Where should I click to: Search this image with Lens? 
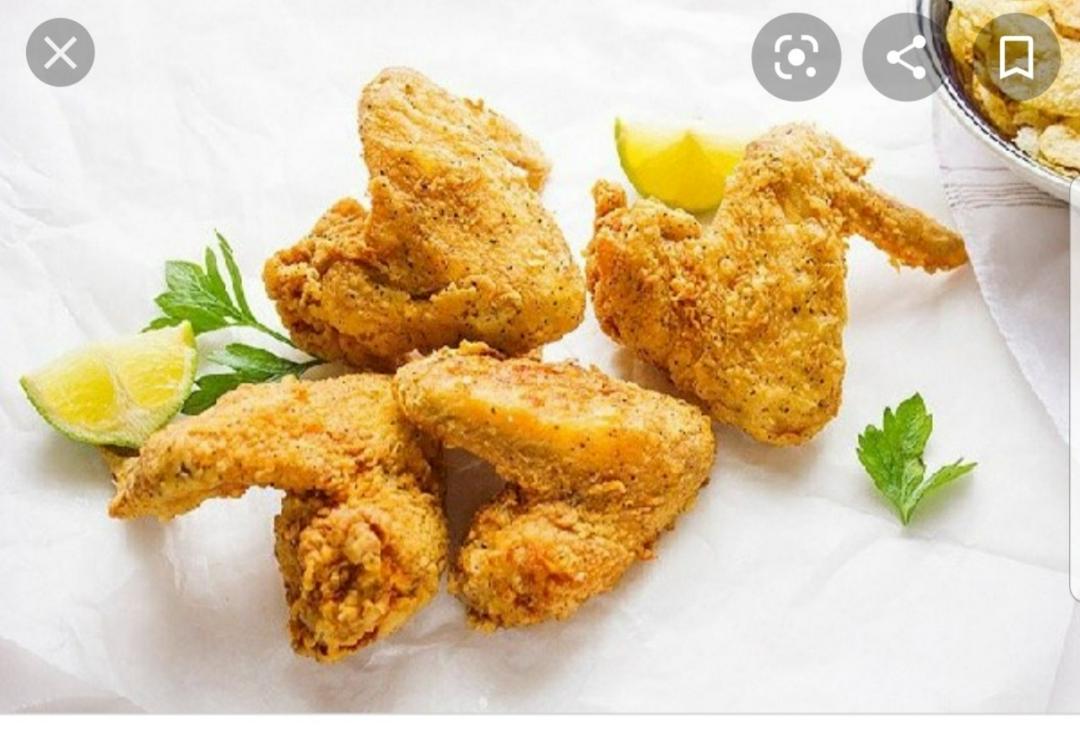coord(796,57)
